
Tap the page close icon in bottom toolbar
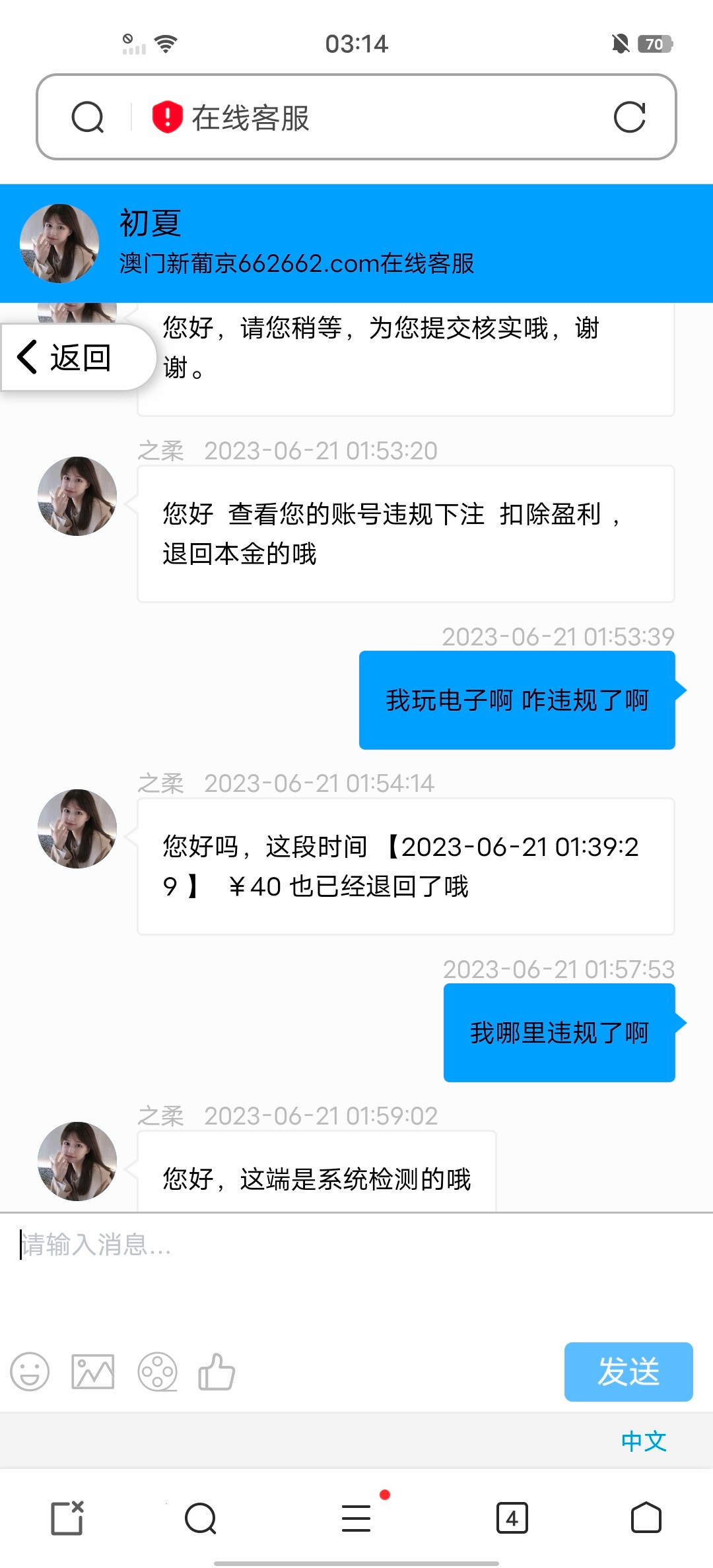click(67, 1518)
